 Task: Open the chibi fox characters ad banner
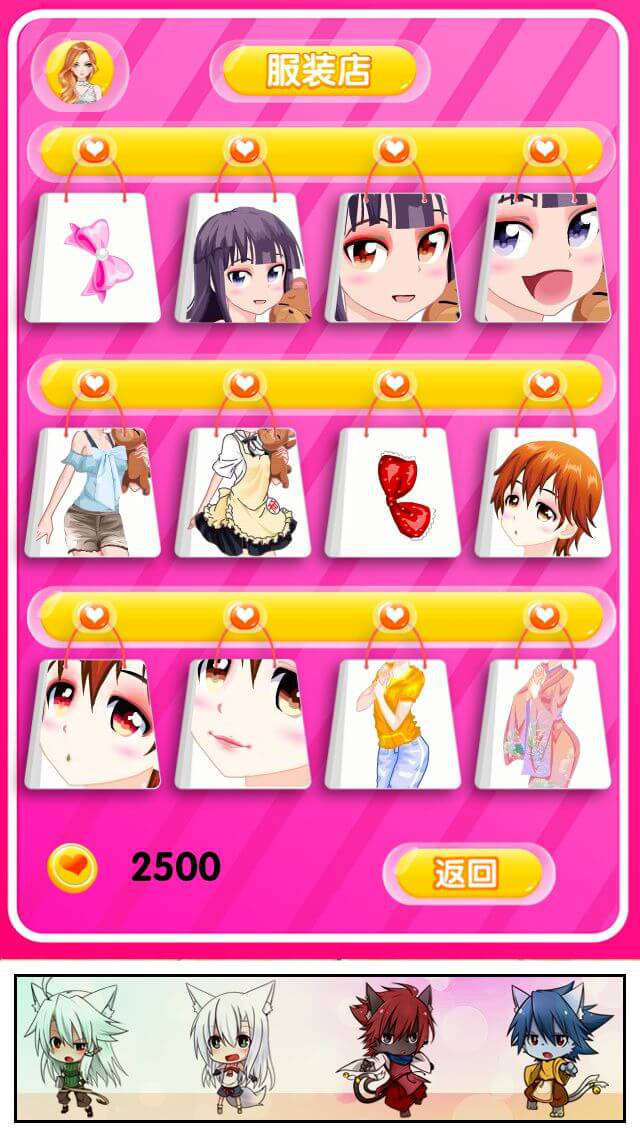(320, 1048)
